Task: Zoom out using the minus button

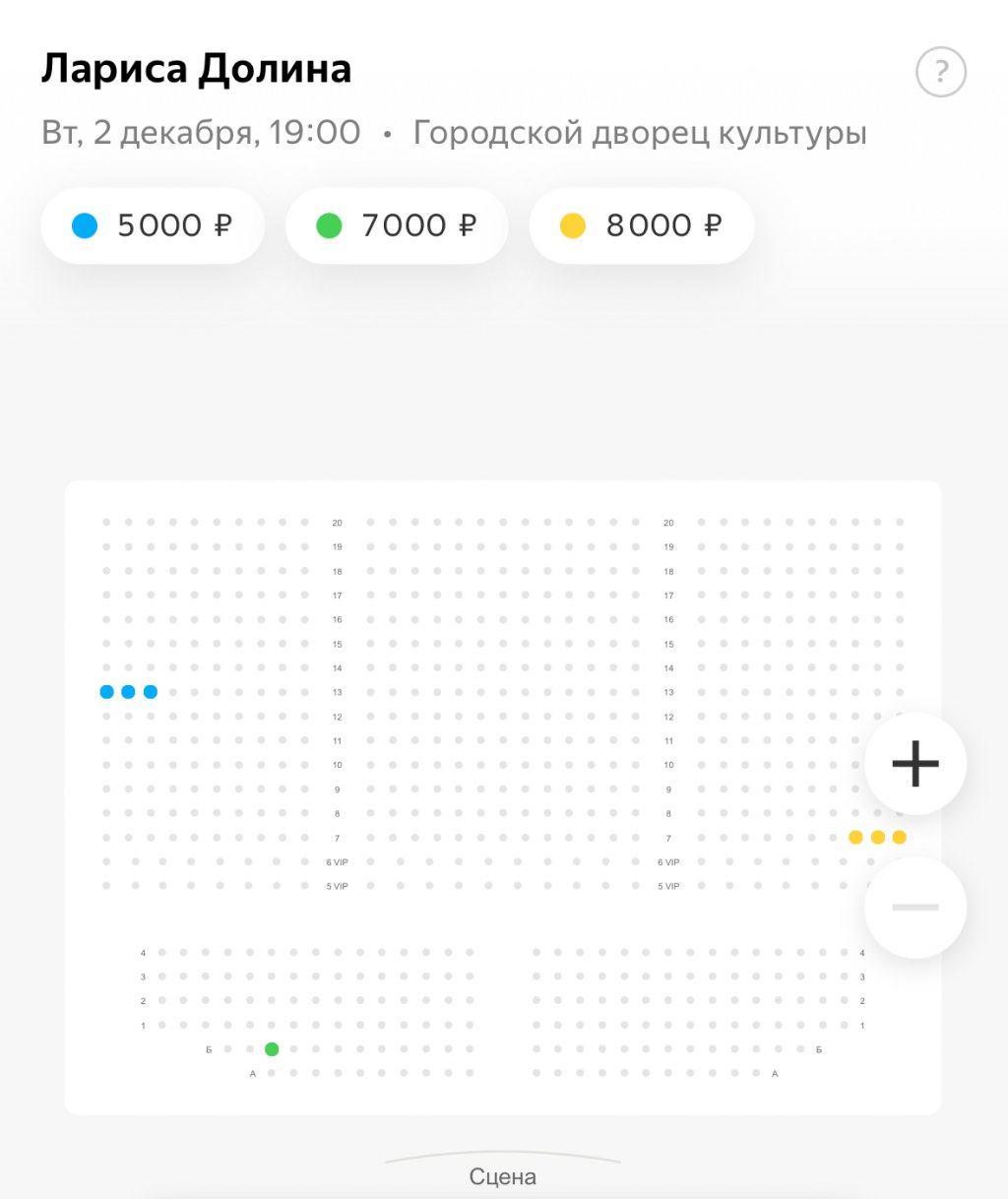Action: click(x=914, y=906)
